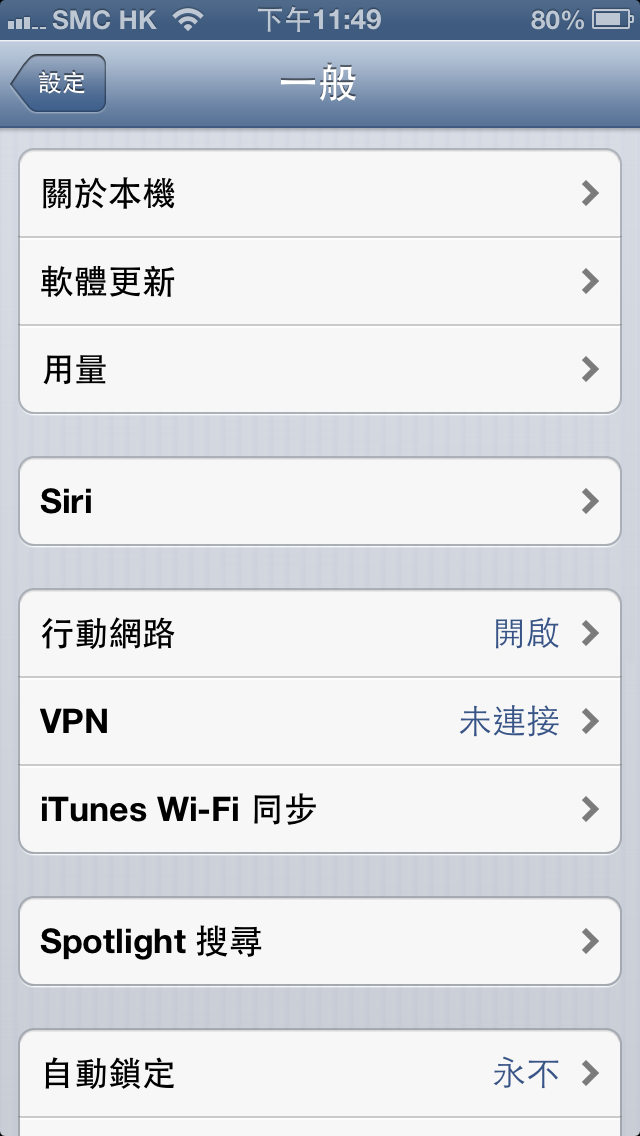The width and height of the screenshot is (640, 1136).
Task: Select 自動鎖定 option
Action: (320, 1074)
